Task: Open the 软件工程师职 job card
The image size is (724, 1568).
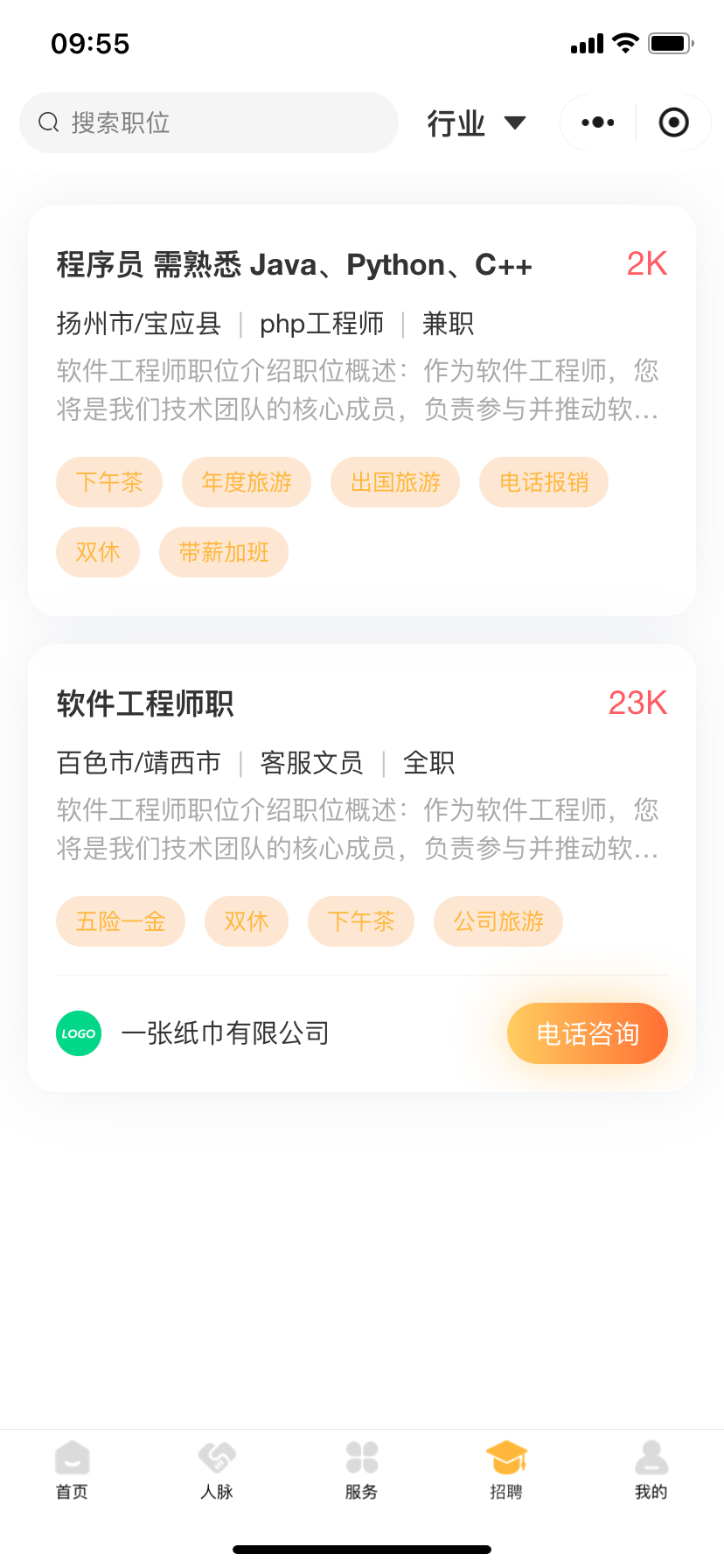Action: [362, 868]
